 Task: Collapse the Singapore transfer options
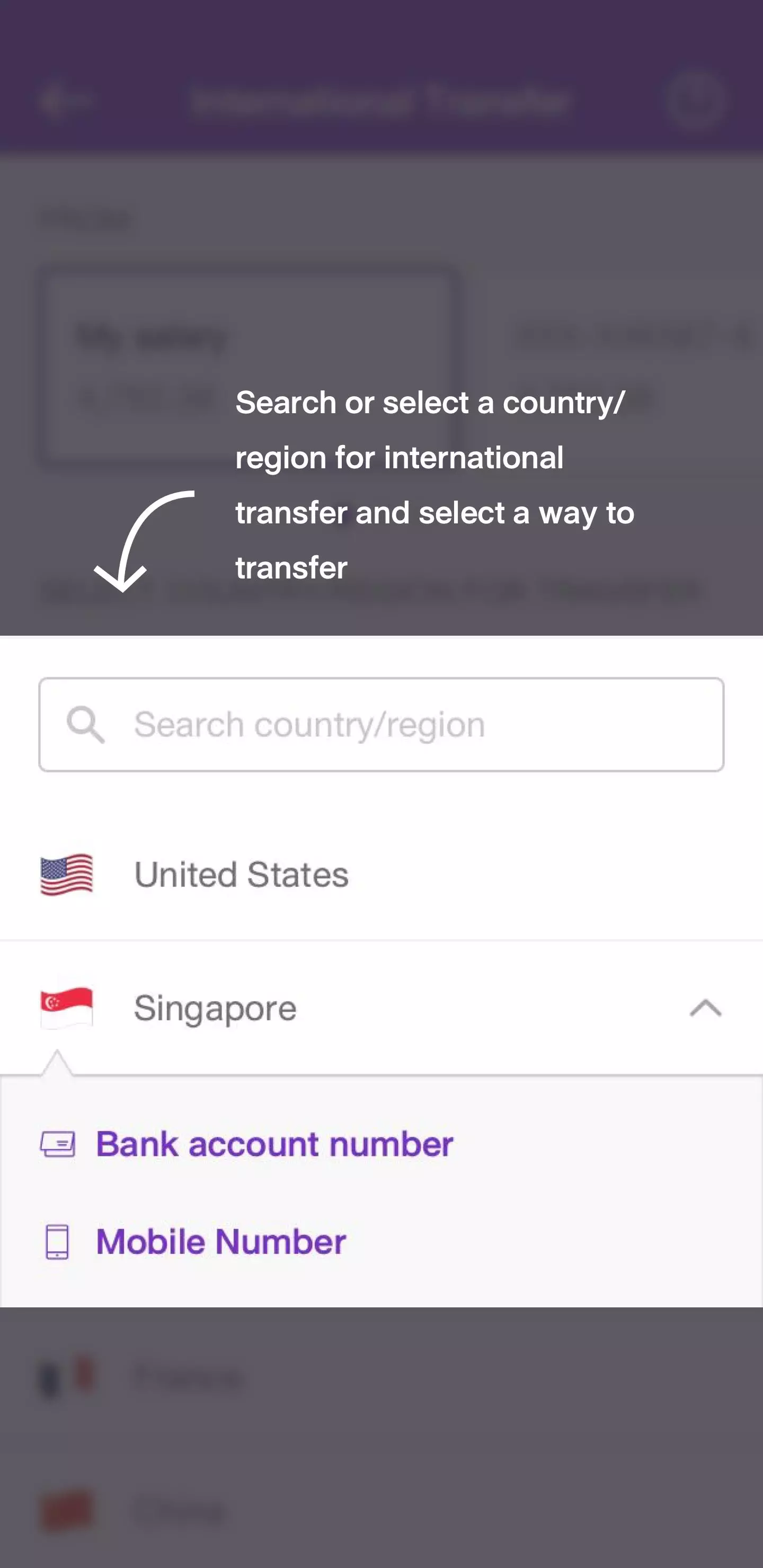pos(705,1008)
